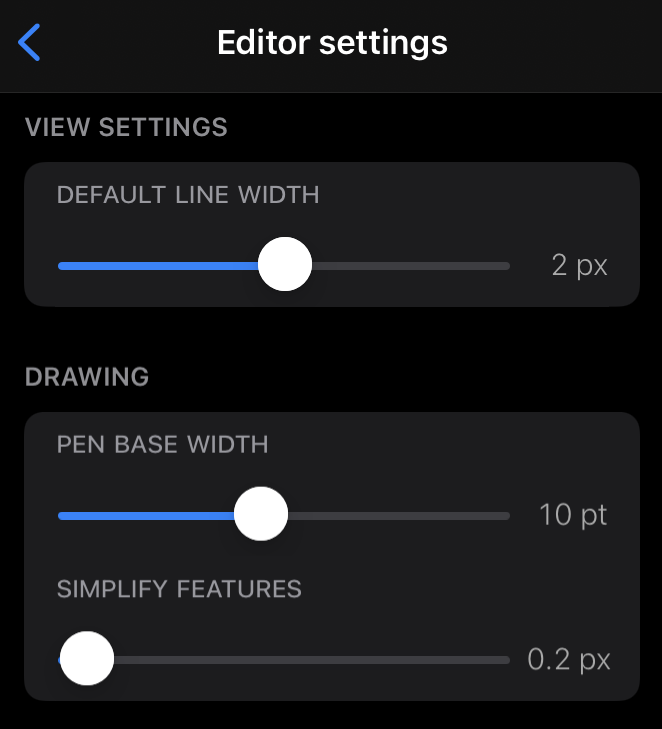Tap the Default Line Width slider
Image resolution: width=662 pixels, height=729 pixels.
point(285,265)
